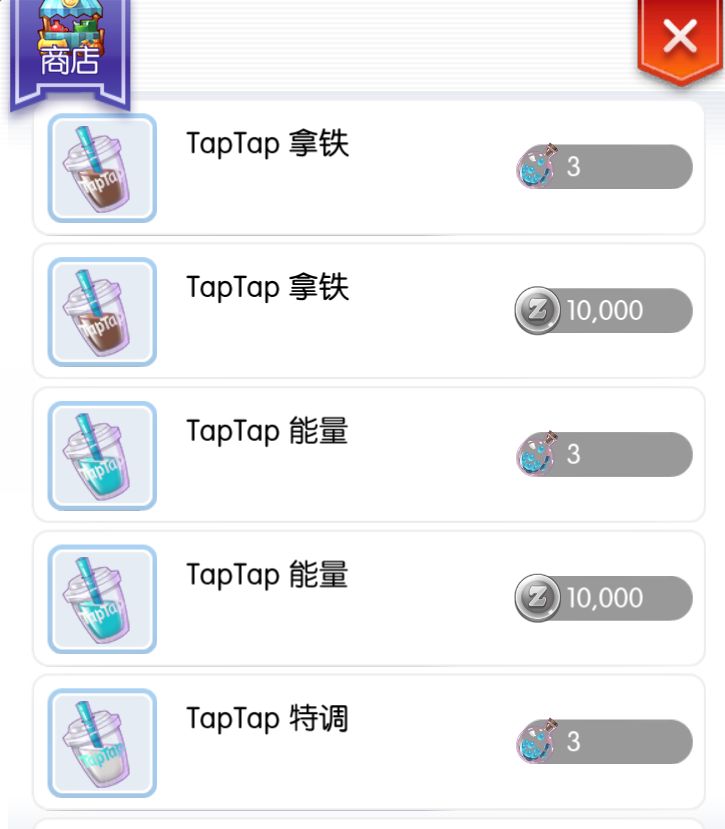Click the potion icon on TapTap 特调 row

[x=534, y=742]
